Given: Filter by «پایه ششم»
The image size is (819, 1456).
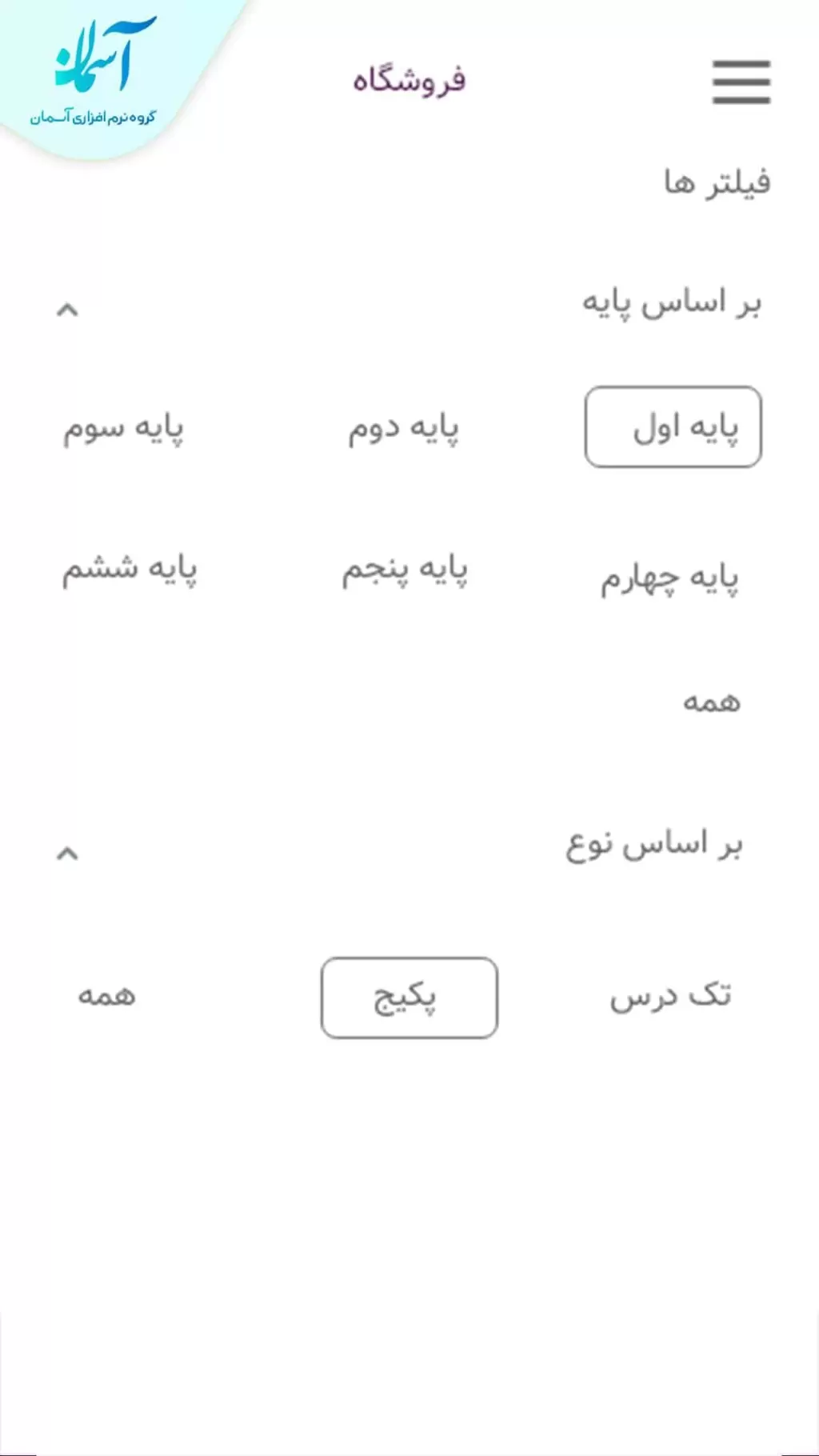Looking at the screenshot, I should [130, 571].
